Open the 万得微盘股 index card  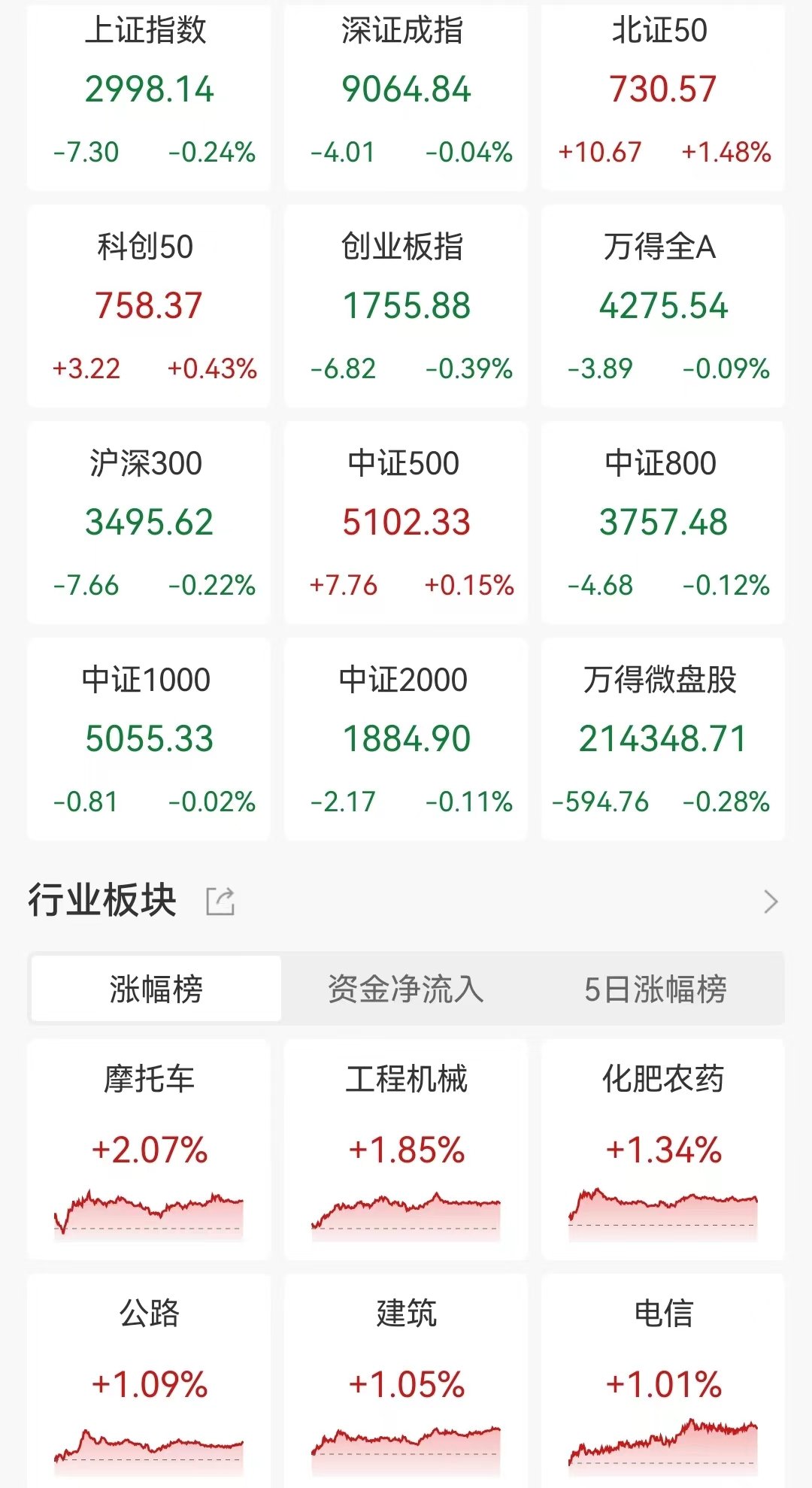662,739
